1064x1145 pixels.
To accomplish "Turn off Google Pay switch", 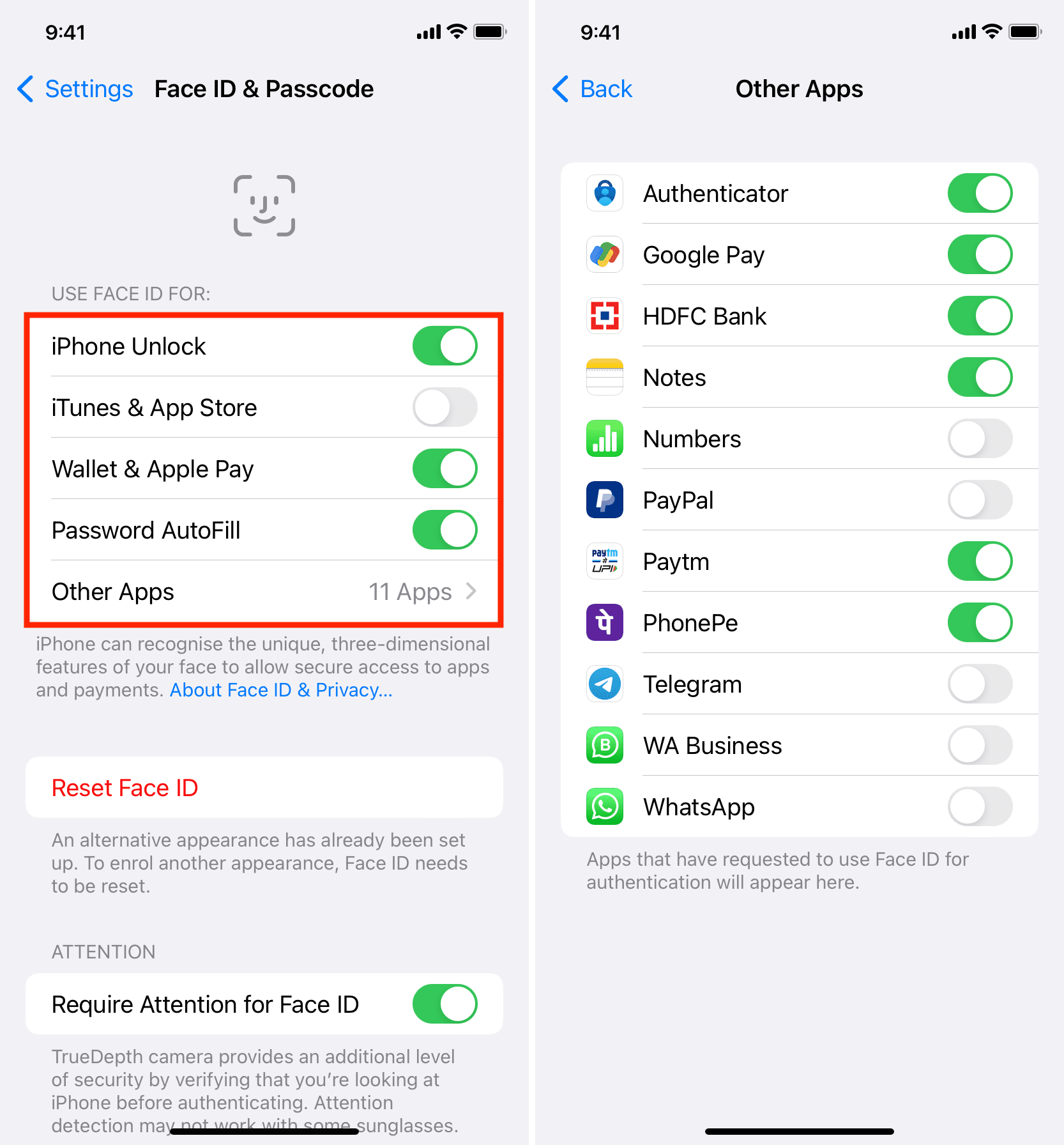I will 980,255.
